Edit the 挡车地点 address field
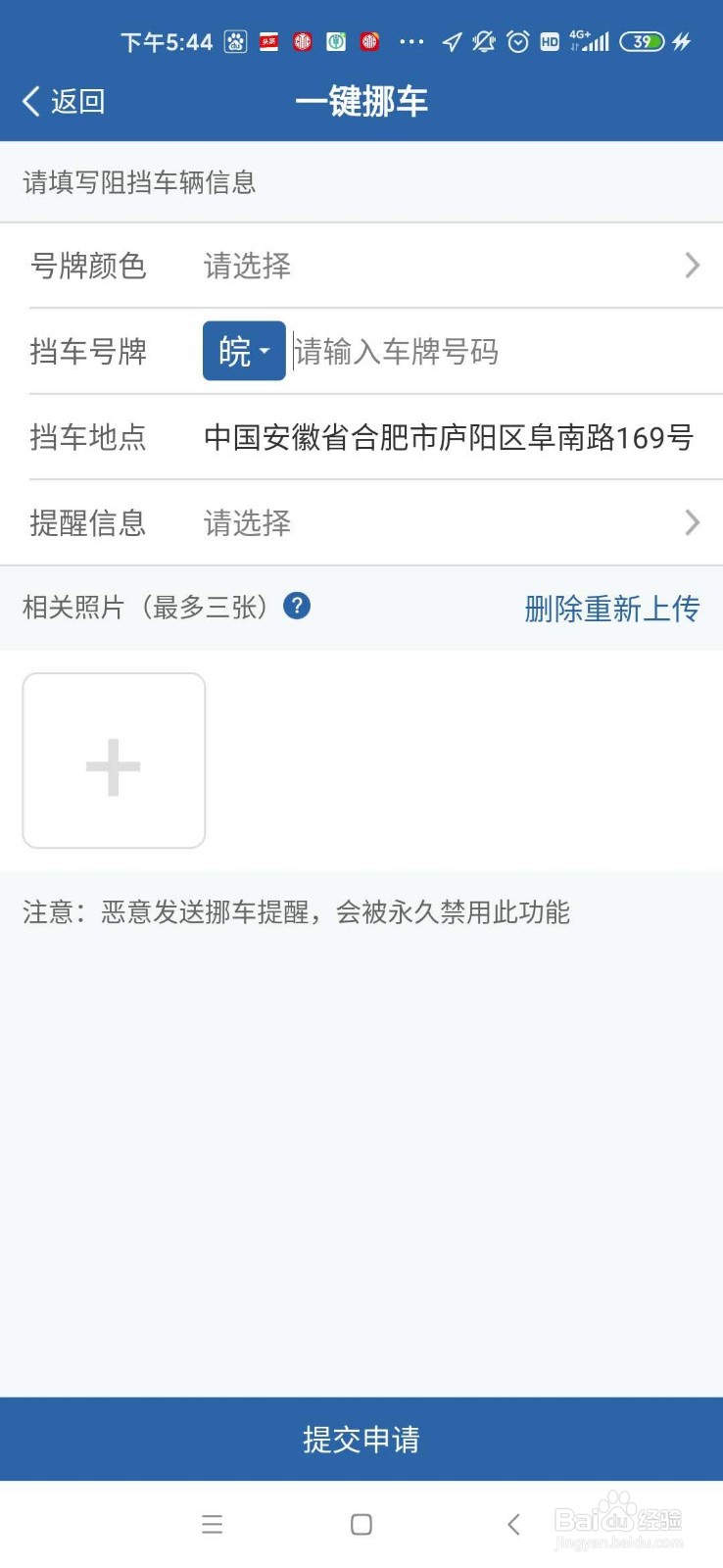This screenshot has height=1568, width=723. pos(448,437)
